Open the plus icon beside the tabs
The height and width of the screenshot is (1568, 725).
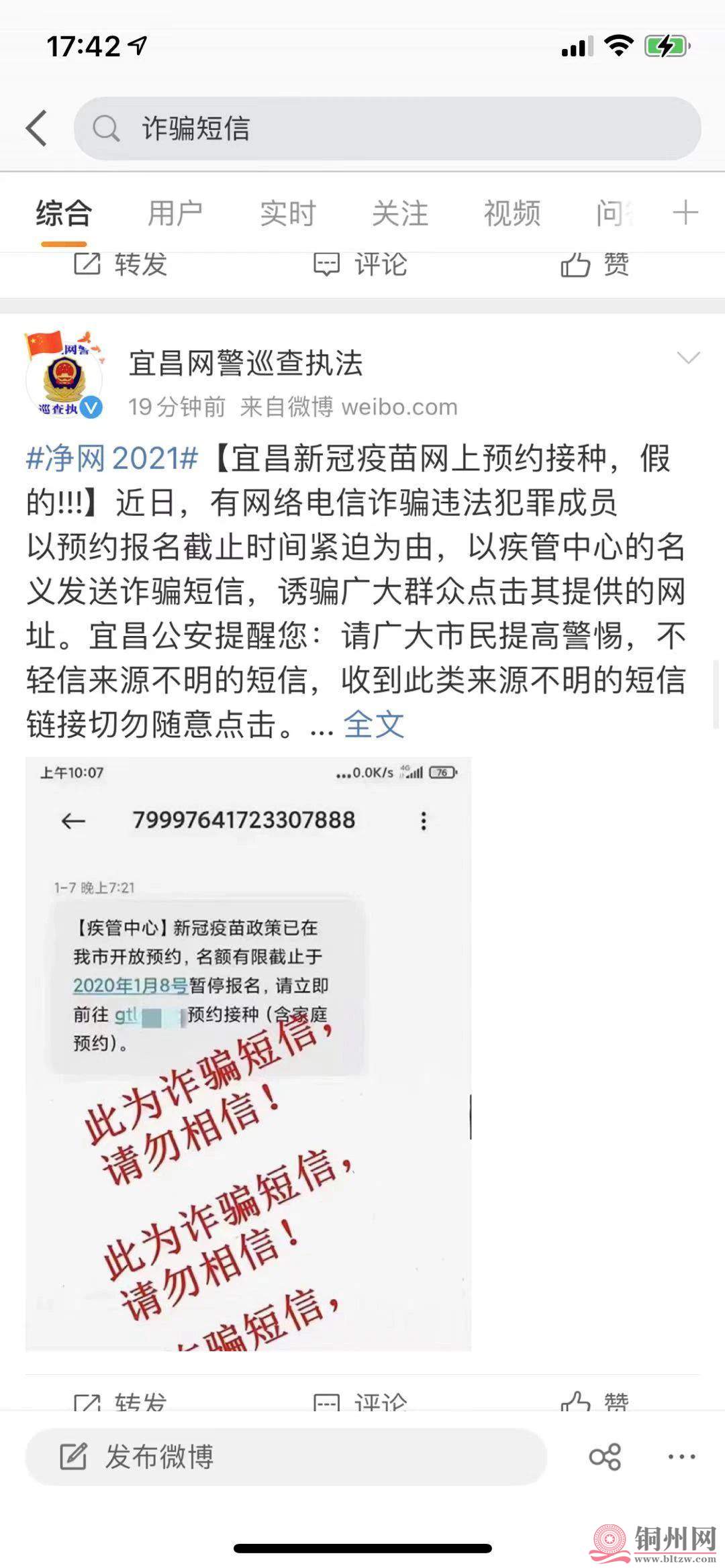[685, 213]
